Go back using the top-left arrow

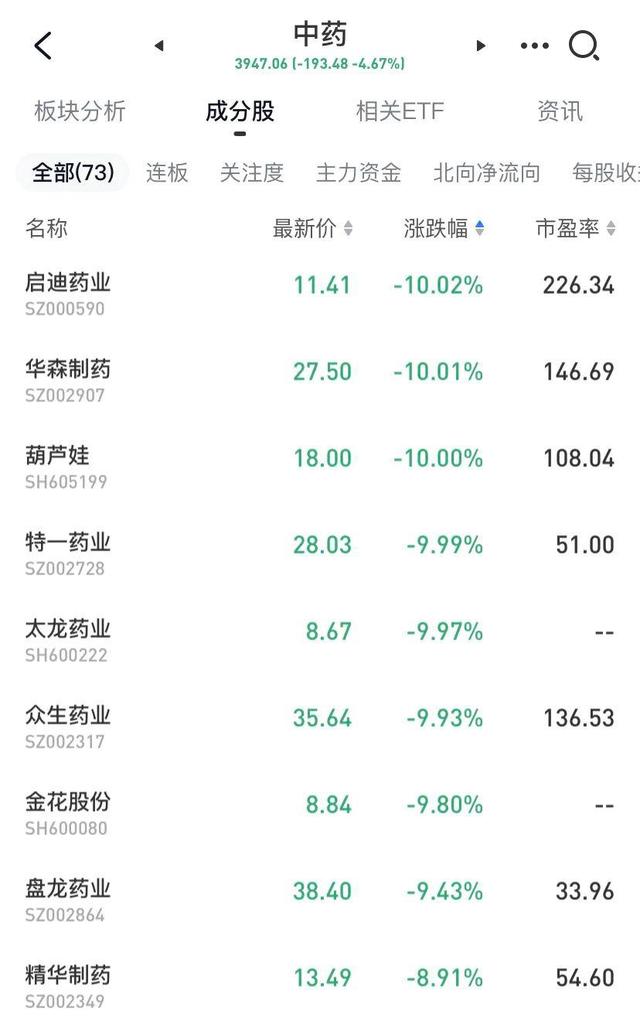coord(42,45)
